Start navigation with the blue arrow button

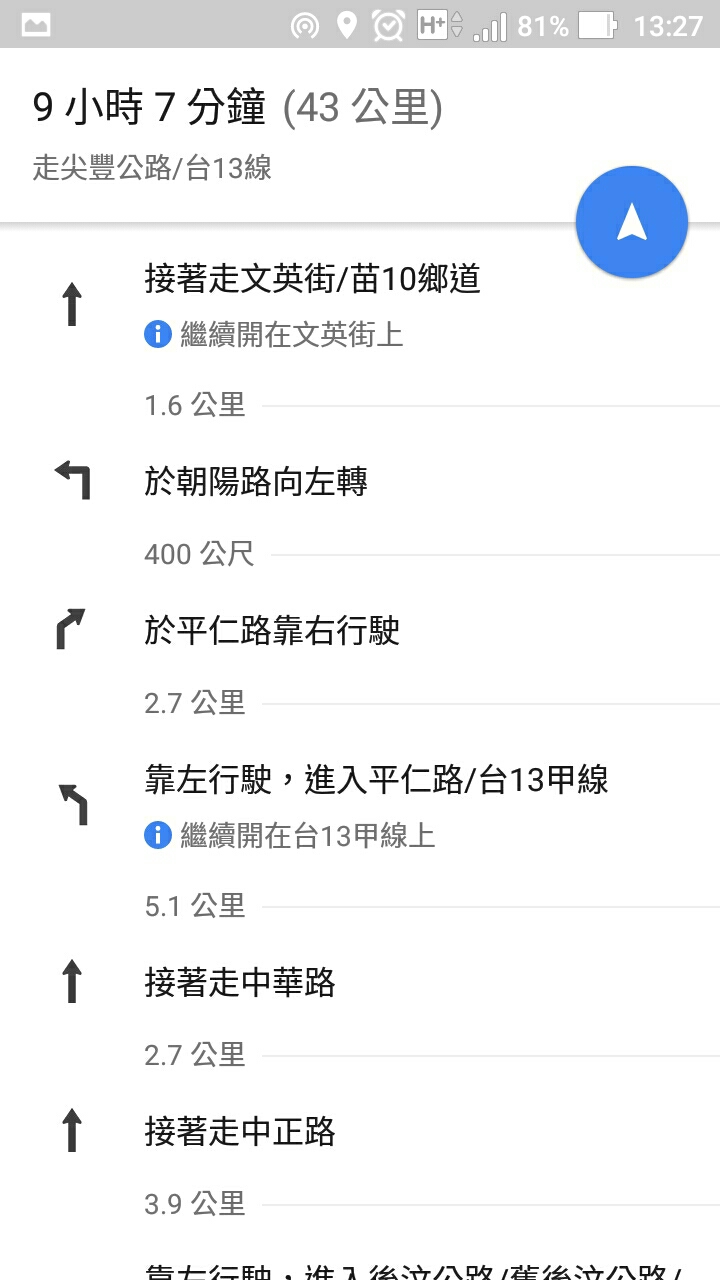[x=632, y=222]
